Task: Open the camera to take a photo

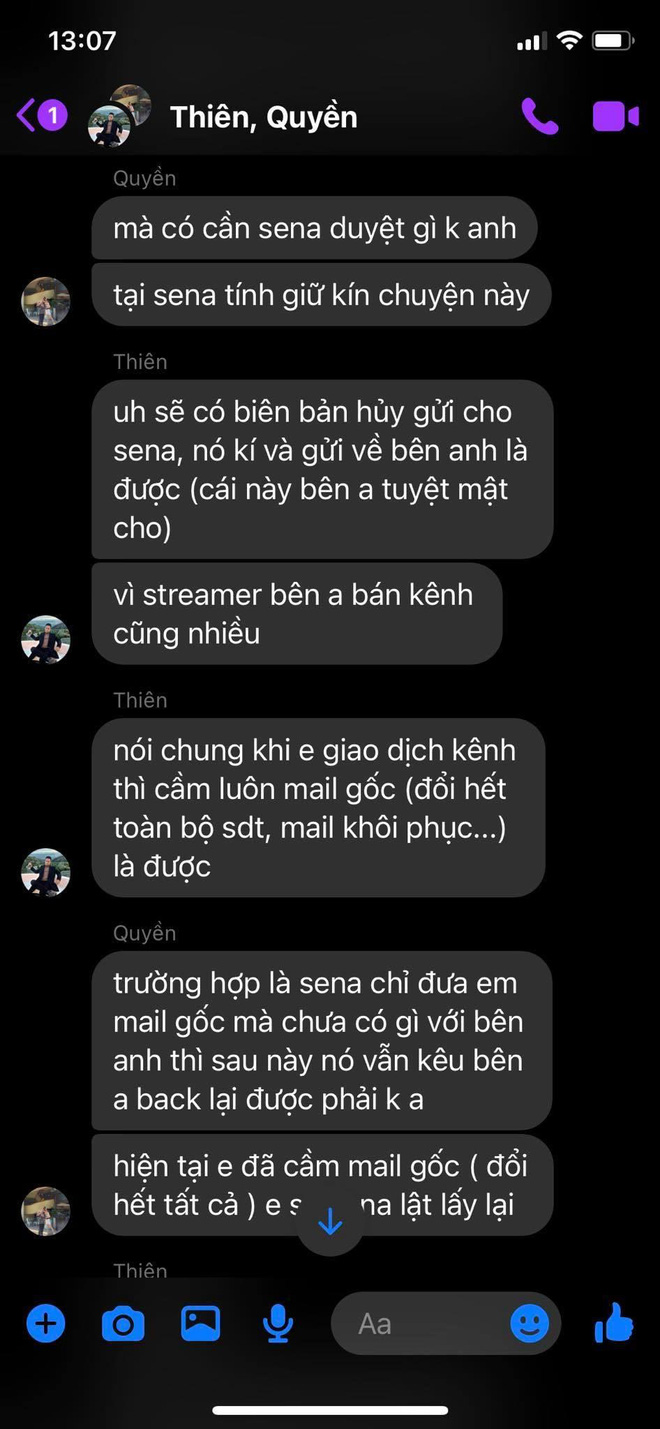Action: click(123, 1325)
